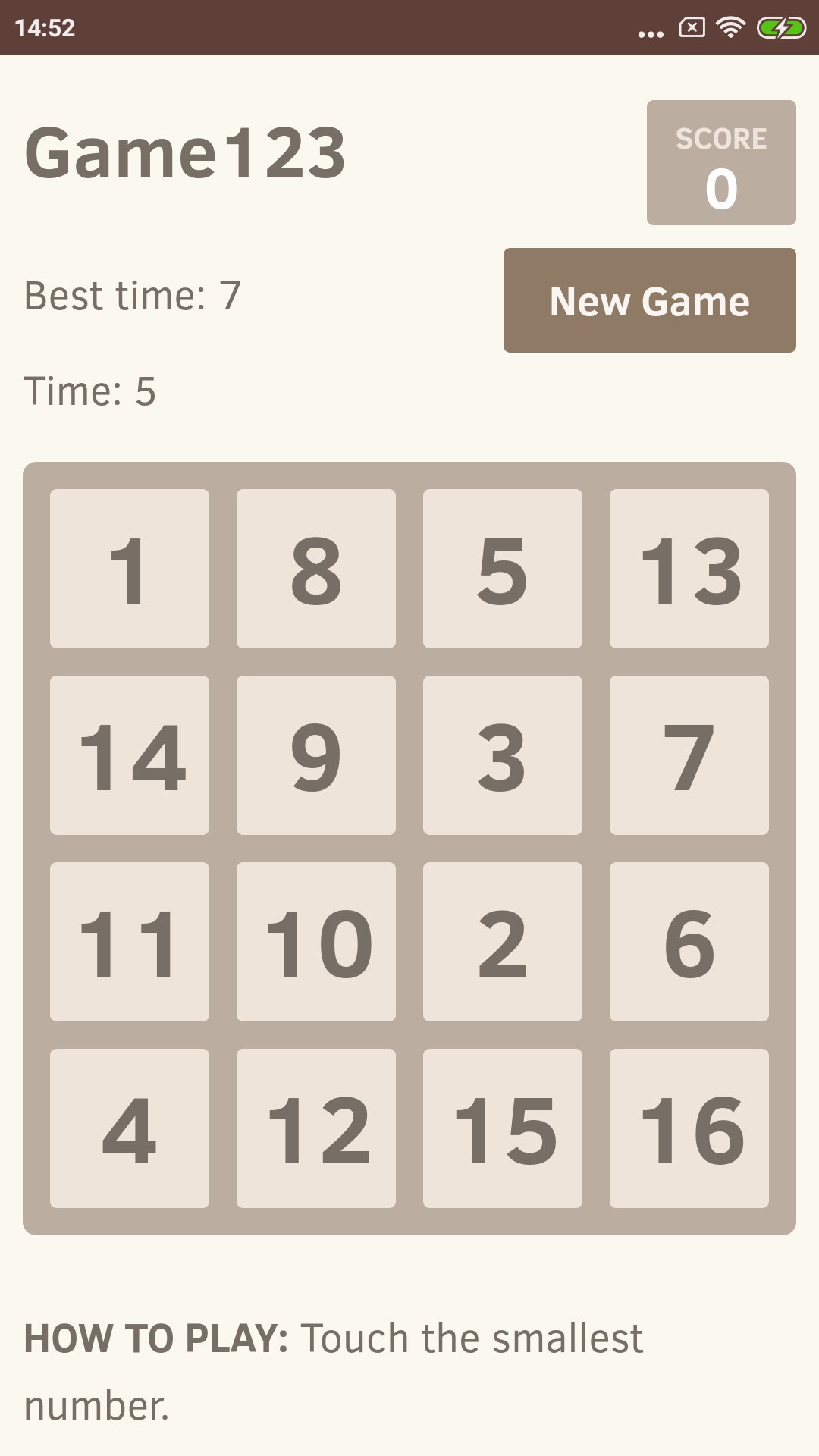Screen dimensions: 819x1456
Task: Touch the tile showing 12
Action: (x=316, y=1128)
